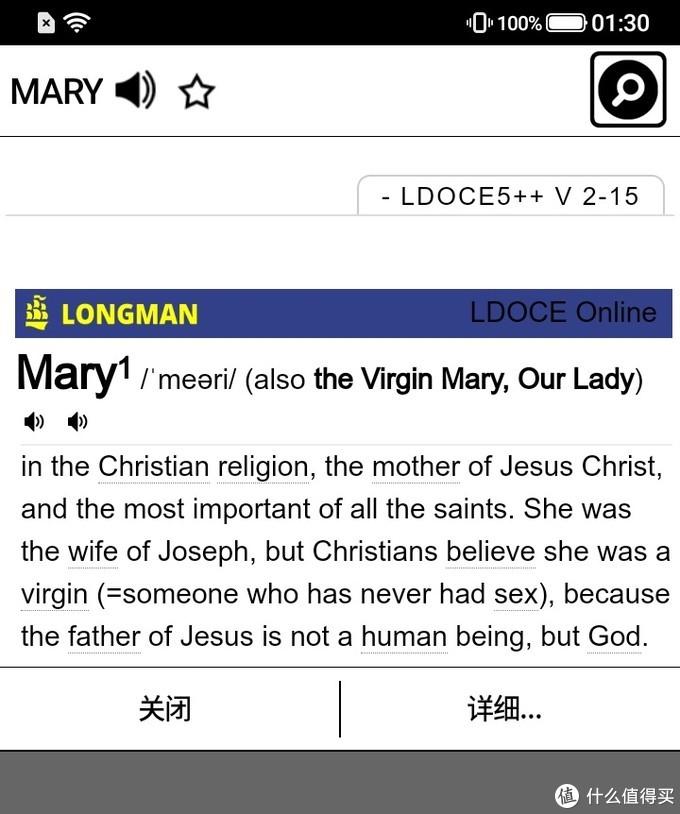
Task: Close the dictionary popup with 关闭
Action: click(x=165, y=709)
